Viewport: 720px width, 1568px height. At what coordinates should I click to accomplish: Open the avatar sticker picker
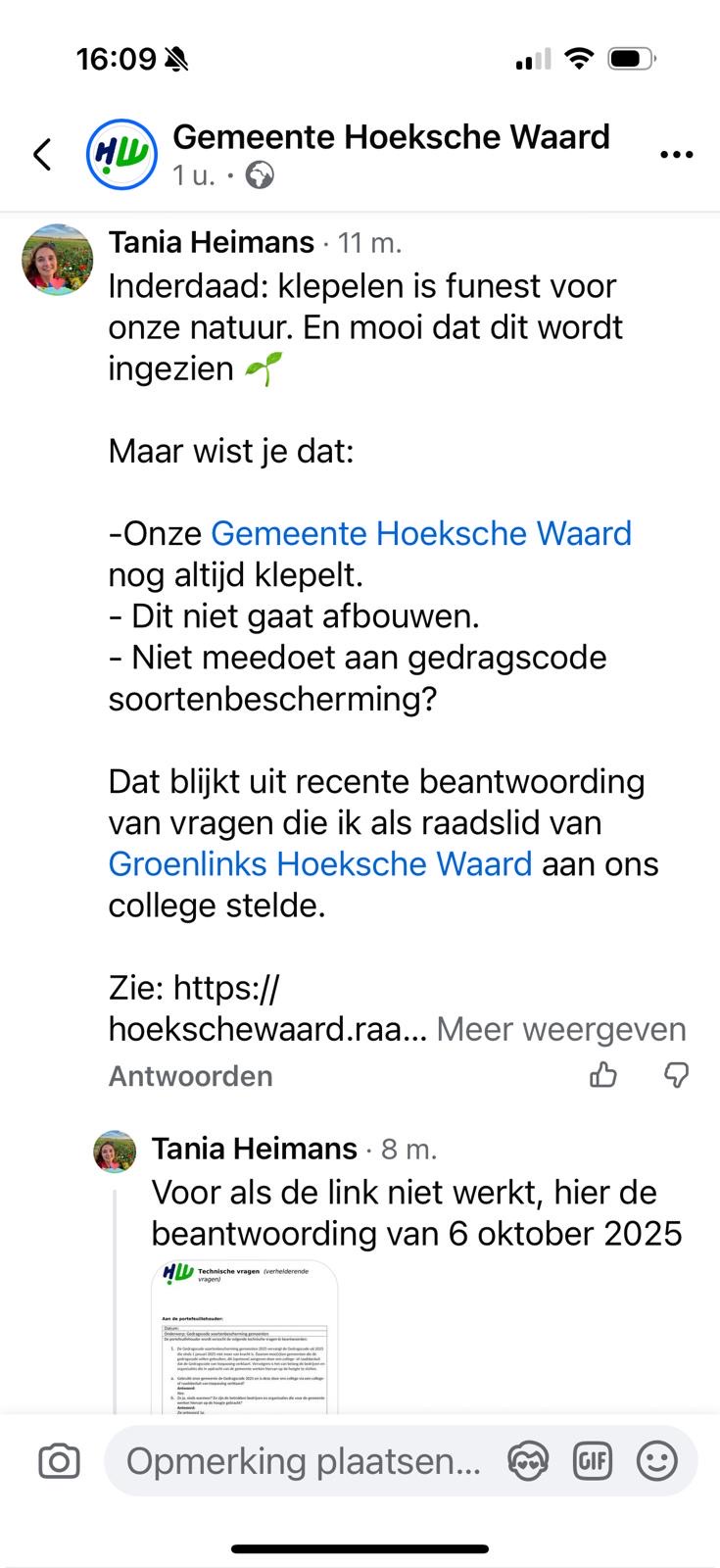click(x=528, y=1461)
